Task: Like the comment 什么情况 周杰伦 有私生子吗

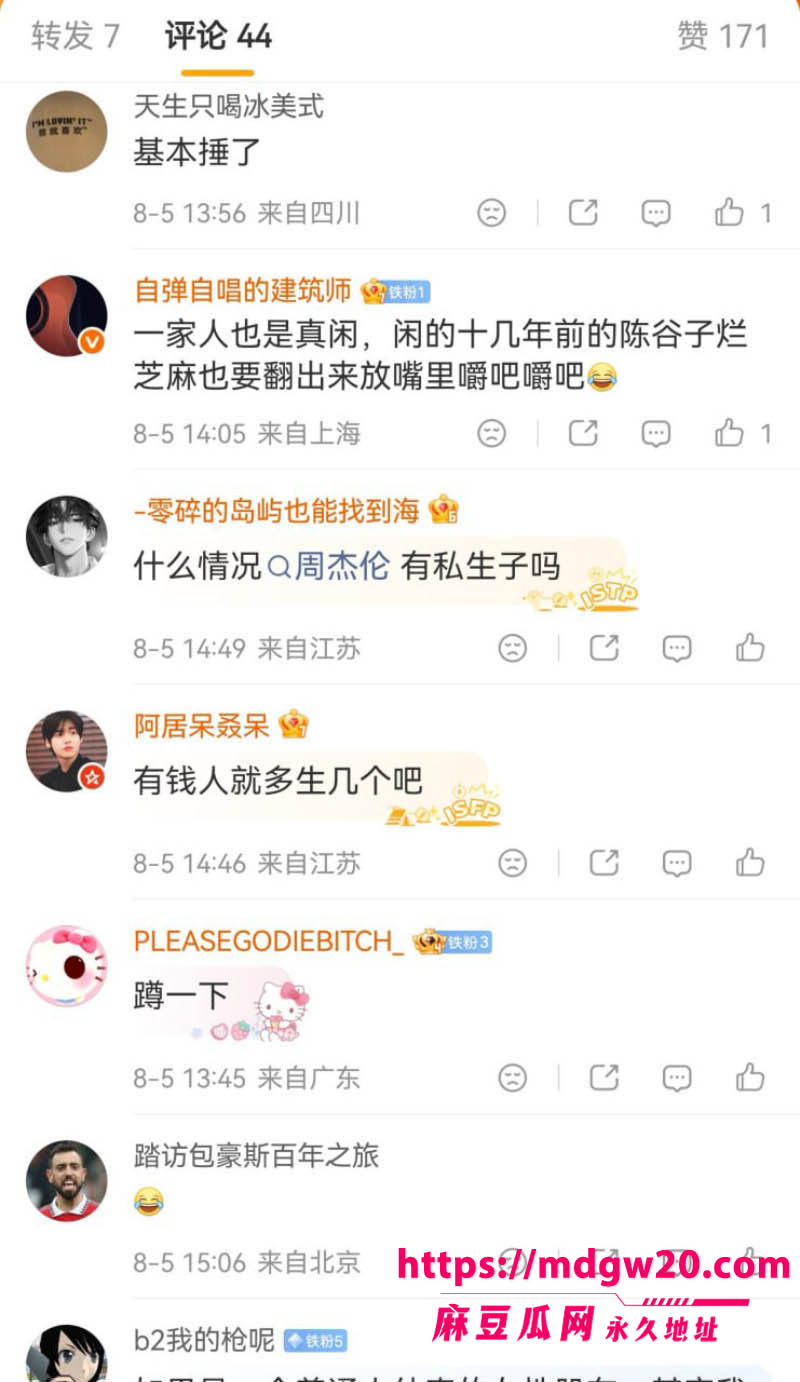Action: pyautogui.click(x=750, y=647)
